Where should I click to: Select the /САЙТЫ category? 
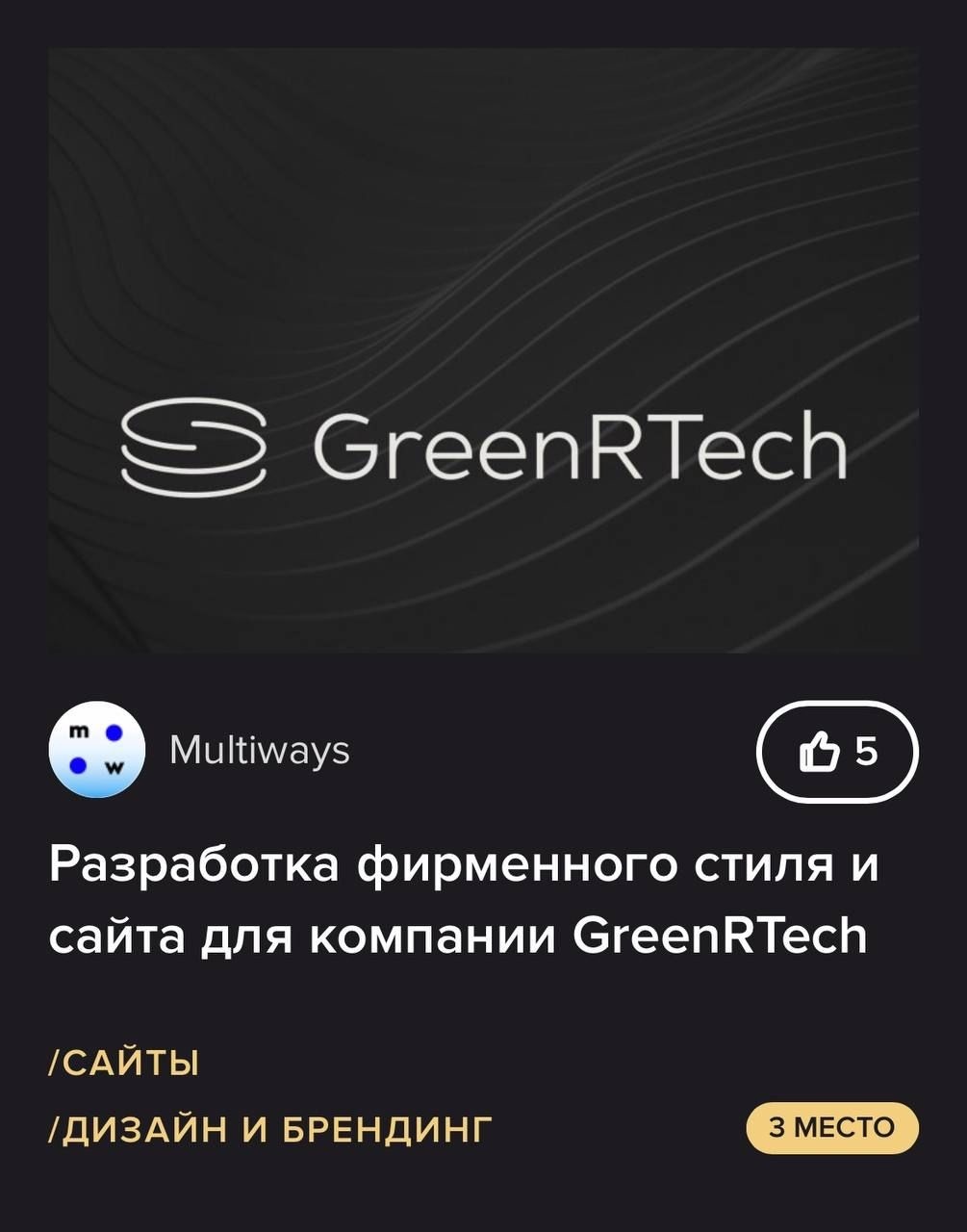123,1064
